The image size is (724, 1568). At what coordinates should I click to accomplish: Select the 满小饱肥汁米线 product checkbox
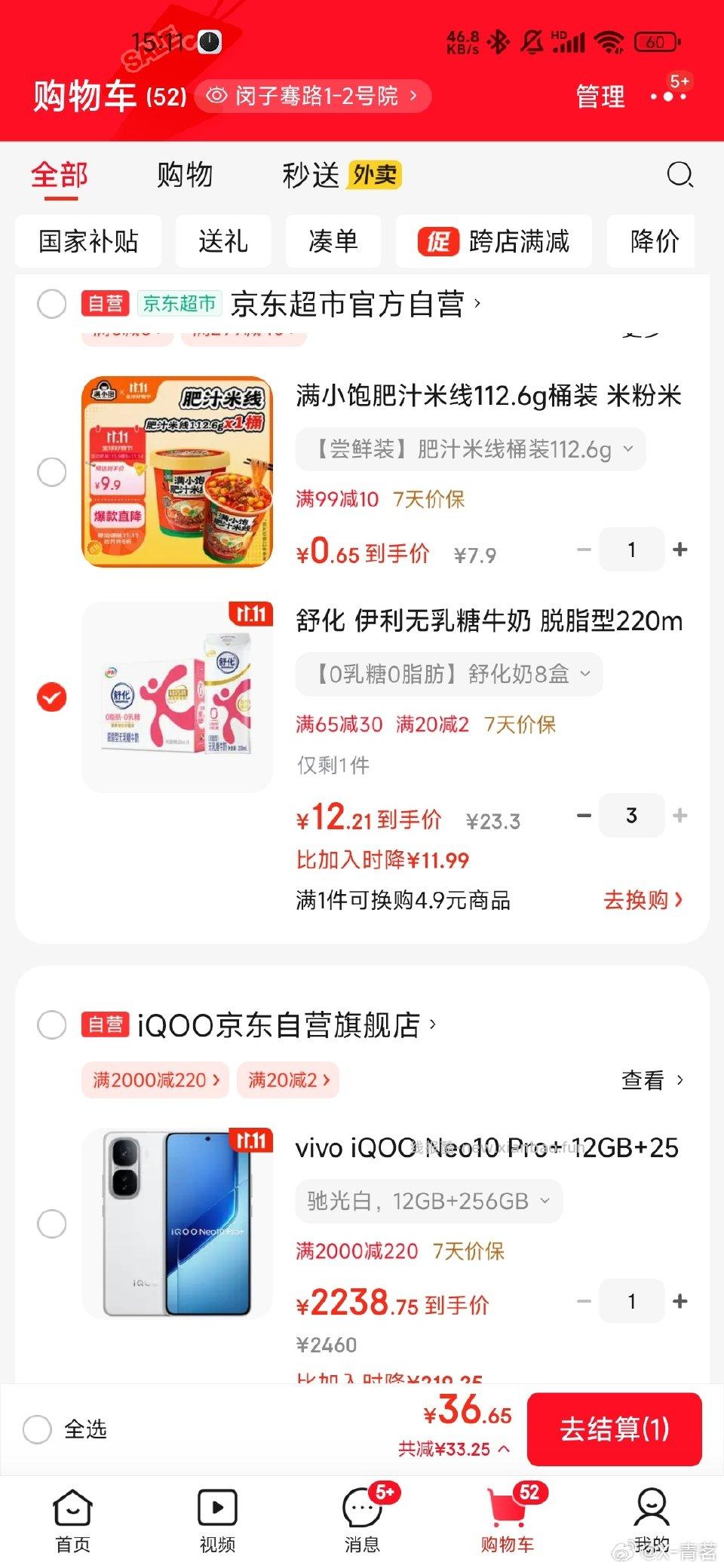point(51,472)
